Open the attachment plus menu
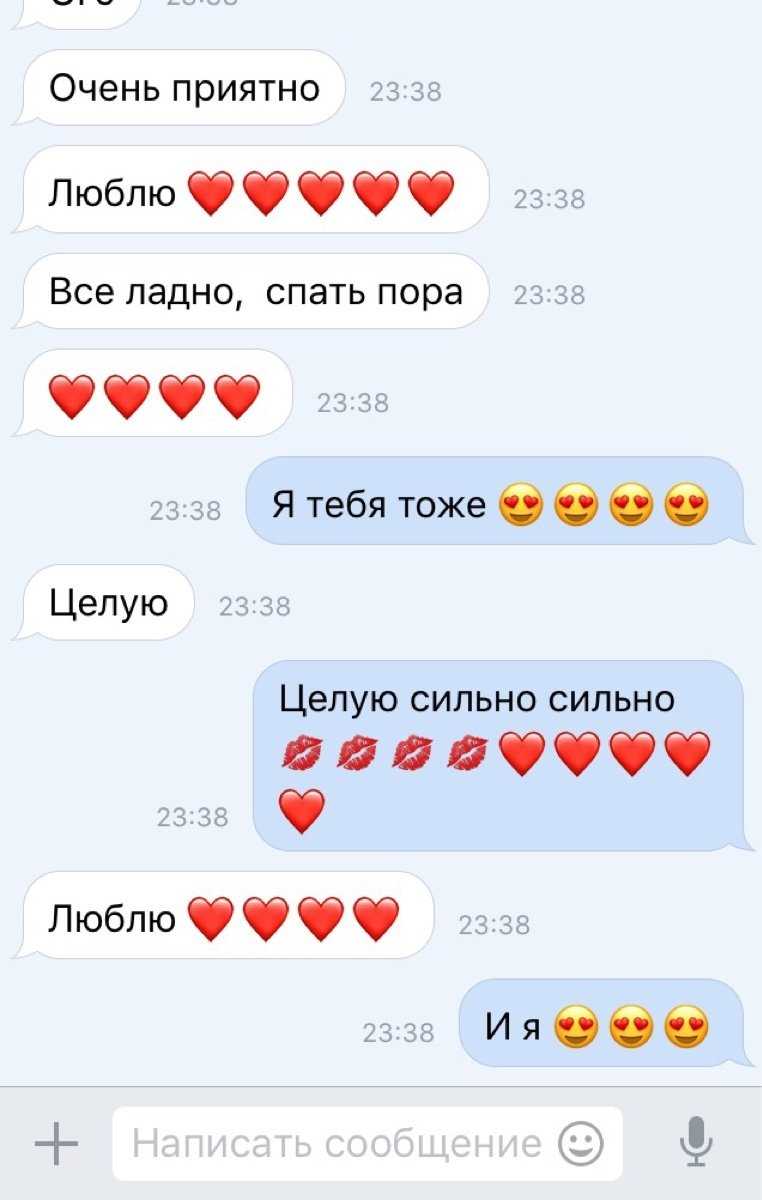Viewport: 762px width, 1200px height. point(56,1143)
